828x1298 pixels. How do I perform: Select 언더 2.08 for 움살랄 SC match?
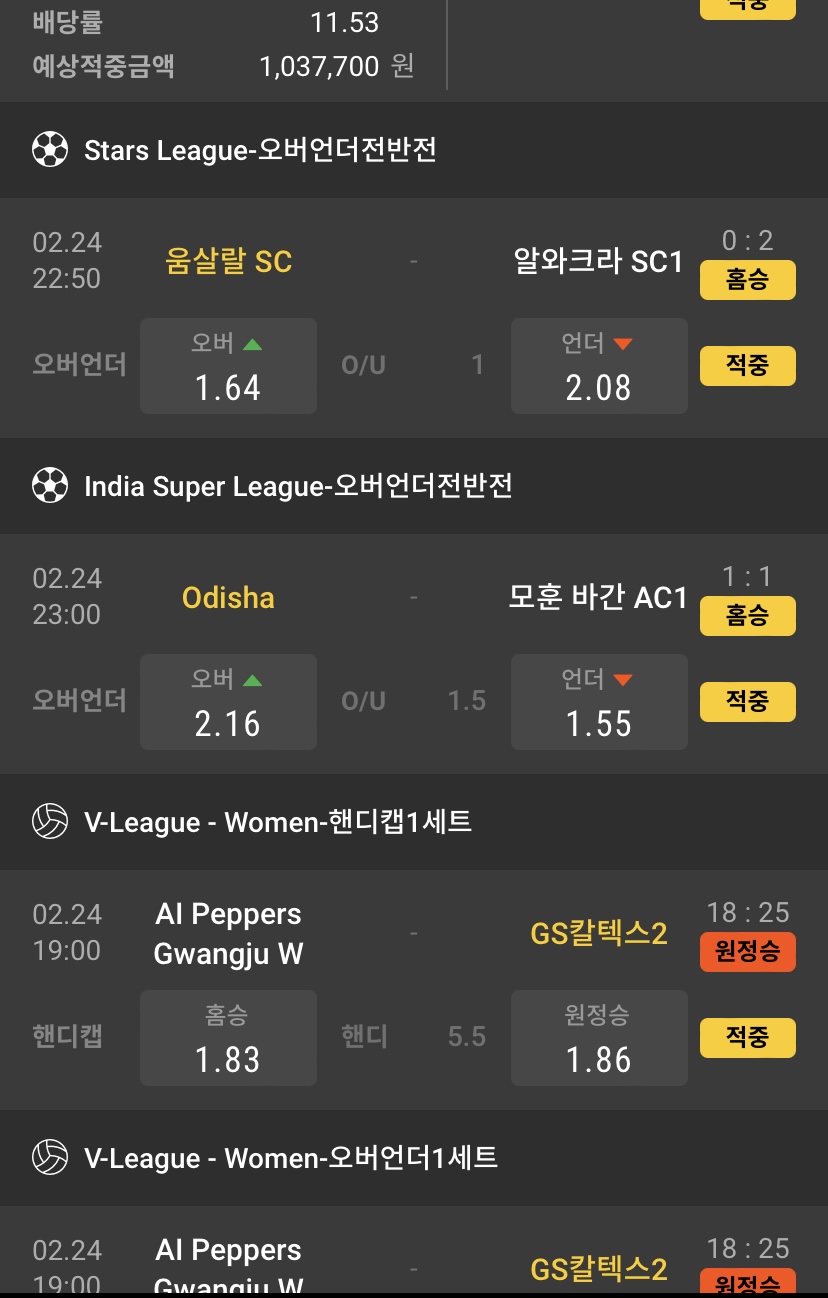598,366
